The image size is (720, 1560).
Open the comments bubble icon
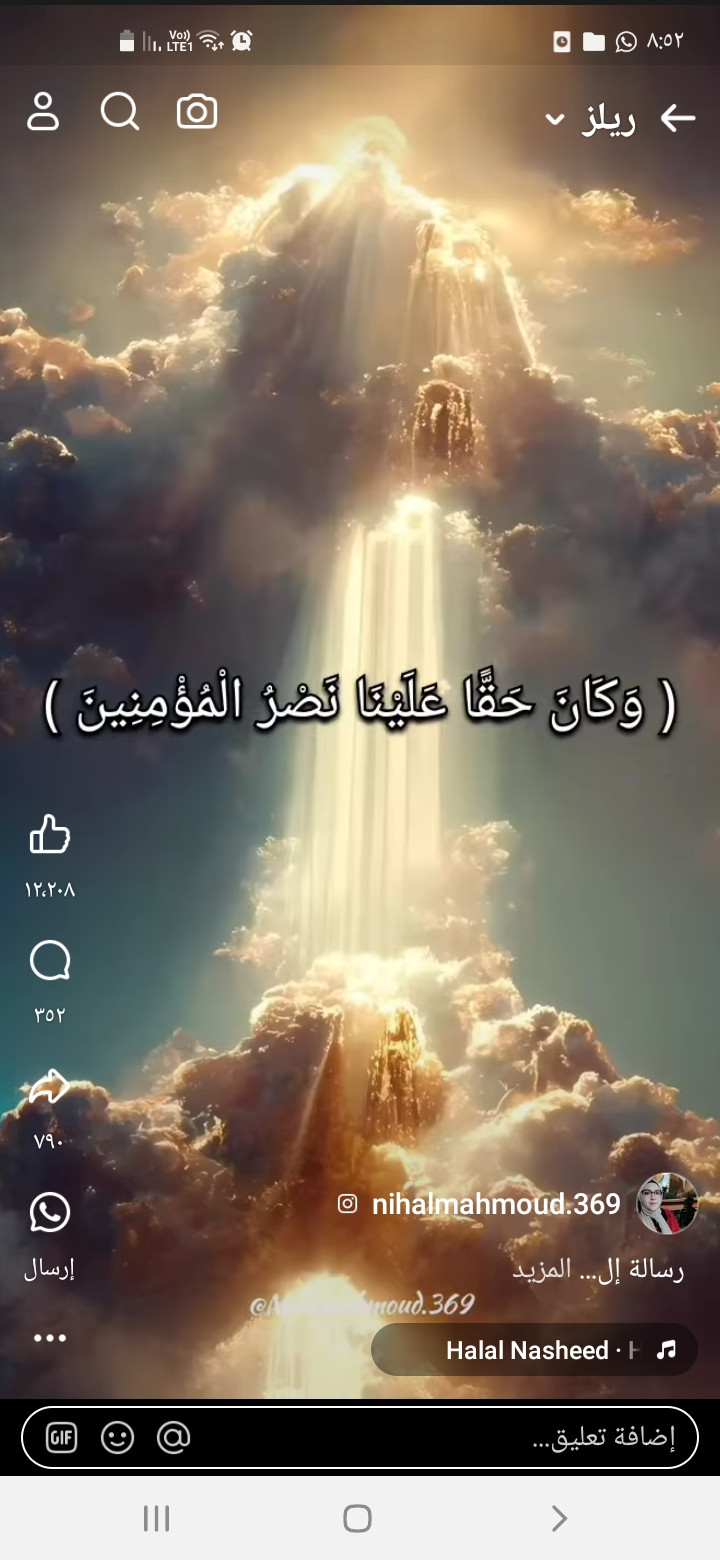coord(50,962)
